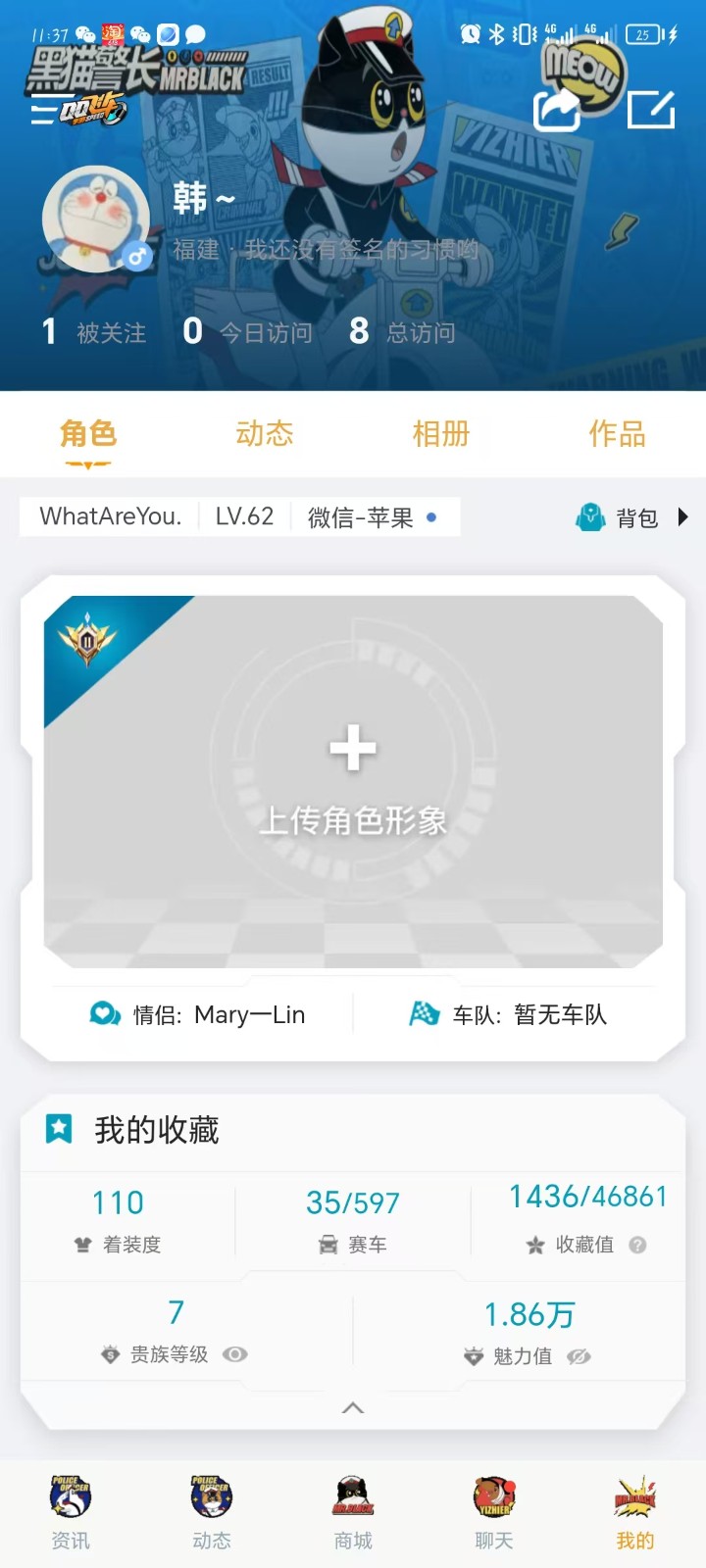Switch to the 聊天 chat tab
This screenshot has width=706, height=1568.
[x=494, y=1512]
